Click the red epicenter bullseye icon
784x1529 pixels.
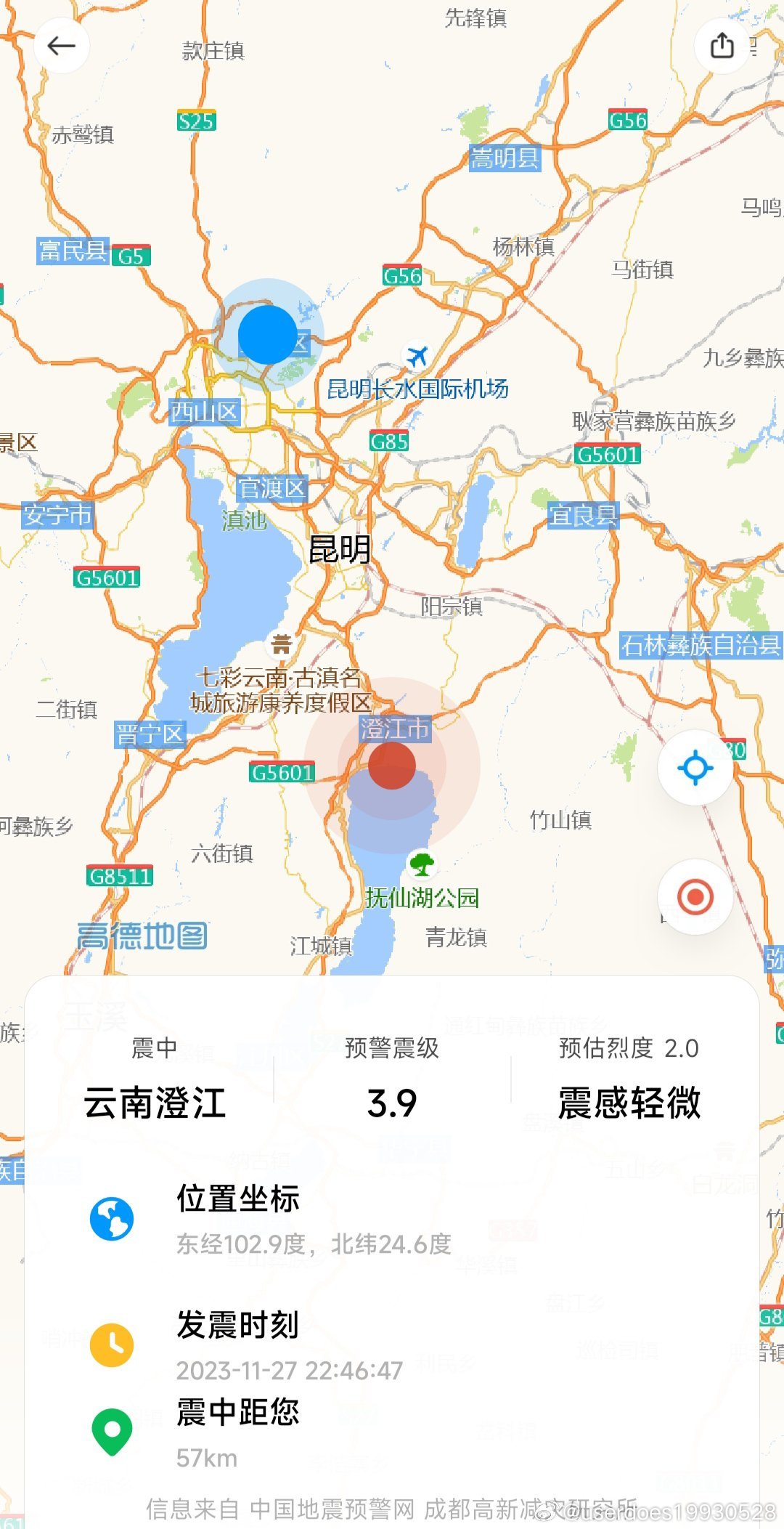[695, 896]
